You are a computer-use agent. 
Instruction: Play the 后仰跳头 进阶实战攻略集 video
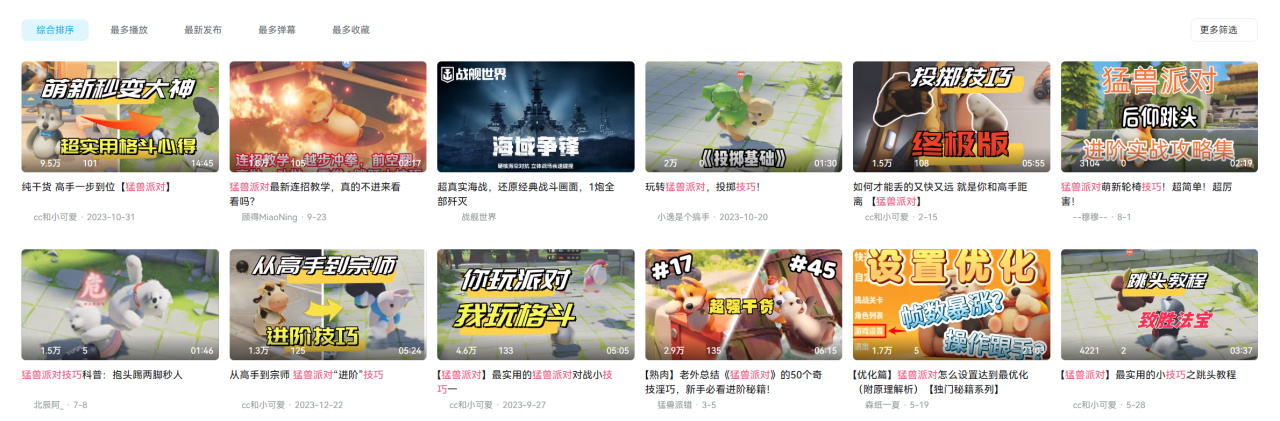coord(1159,117)
